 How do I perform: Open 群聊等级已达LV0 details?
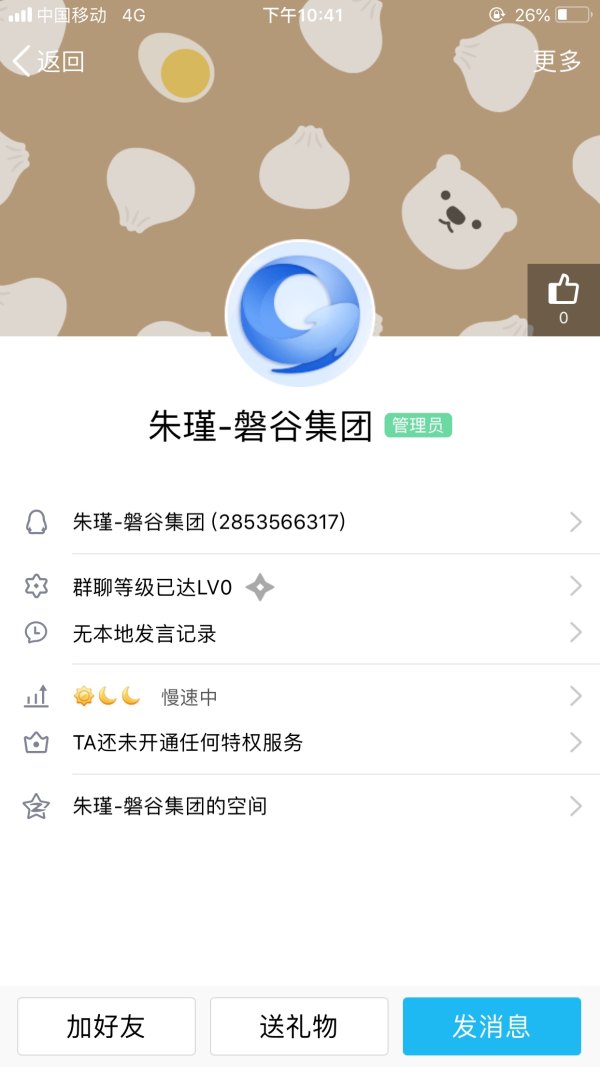(x=300, y=587)
